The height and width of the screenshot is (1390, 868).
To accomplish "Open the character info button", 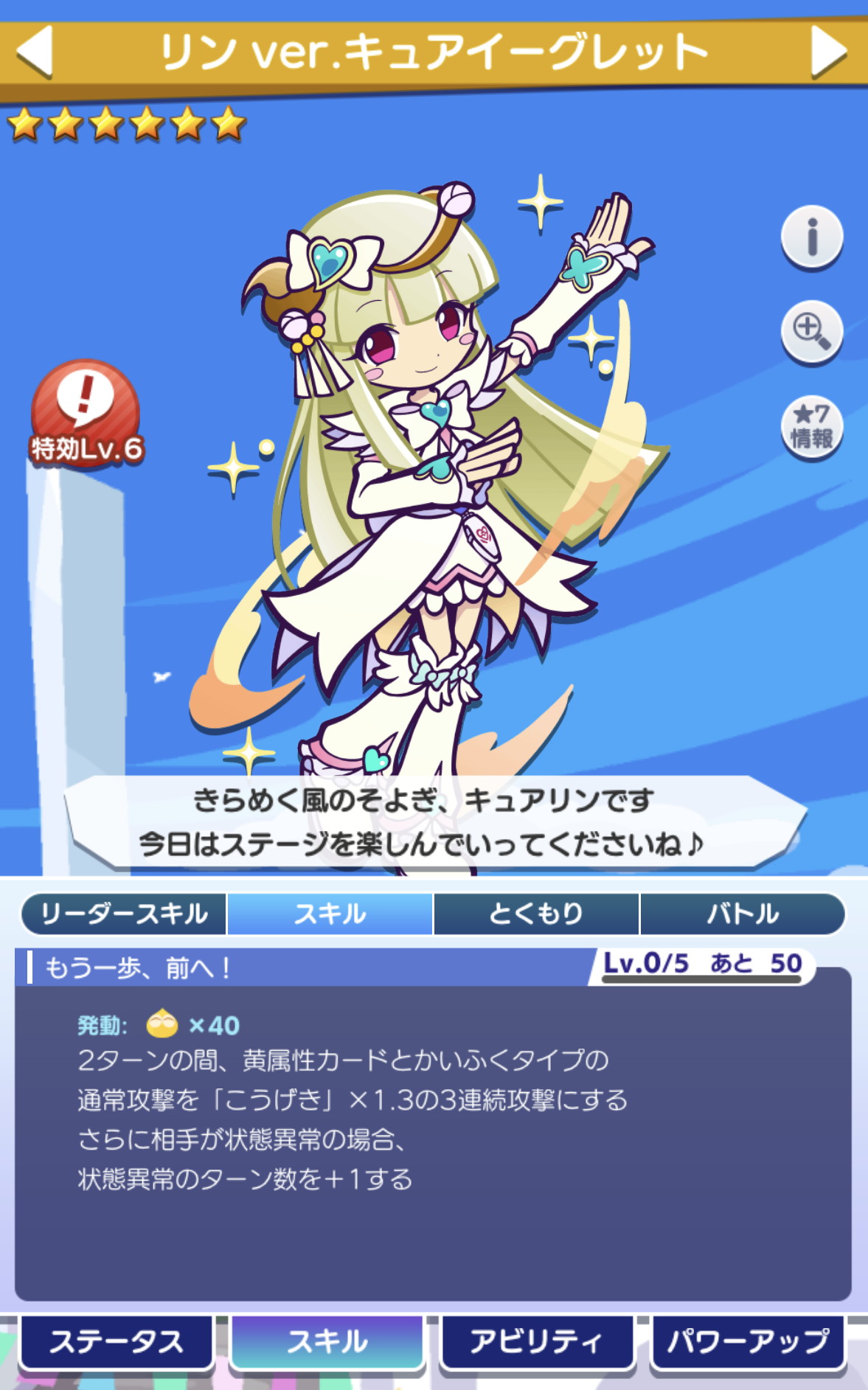I will click(811, 237).
